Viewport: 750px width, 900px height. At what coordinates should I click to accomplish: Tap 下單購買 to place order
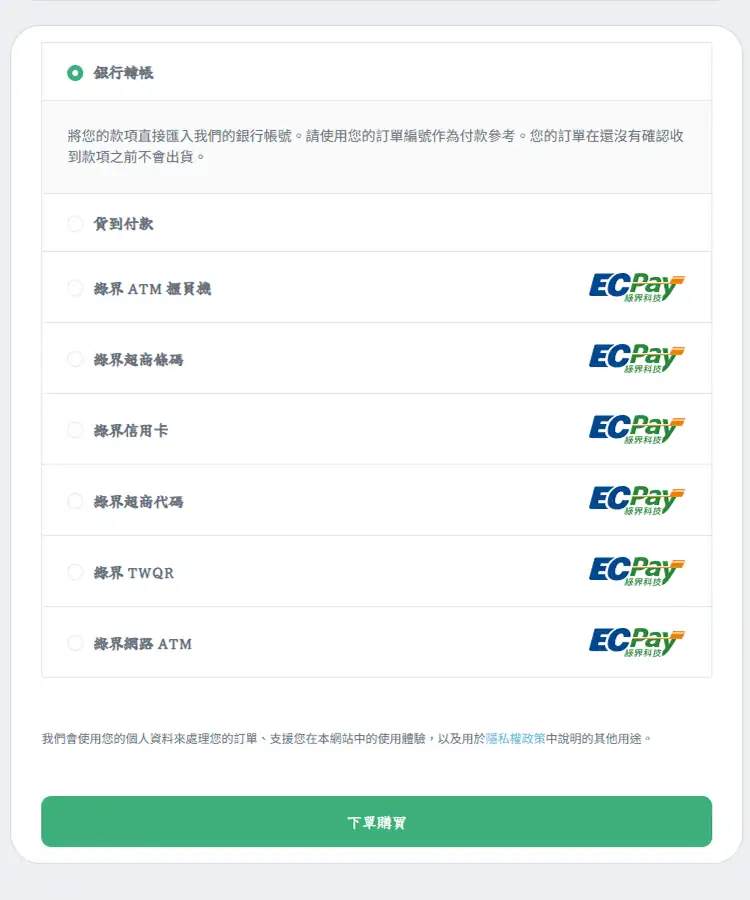pyautogui.click(x=376, y=822)
